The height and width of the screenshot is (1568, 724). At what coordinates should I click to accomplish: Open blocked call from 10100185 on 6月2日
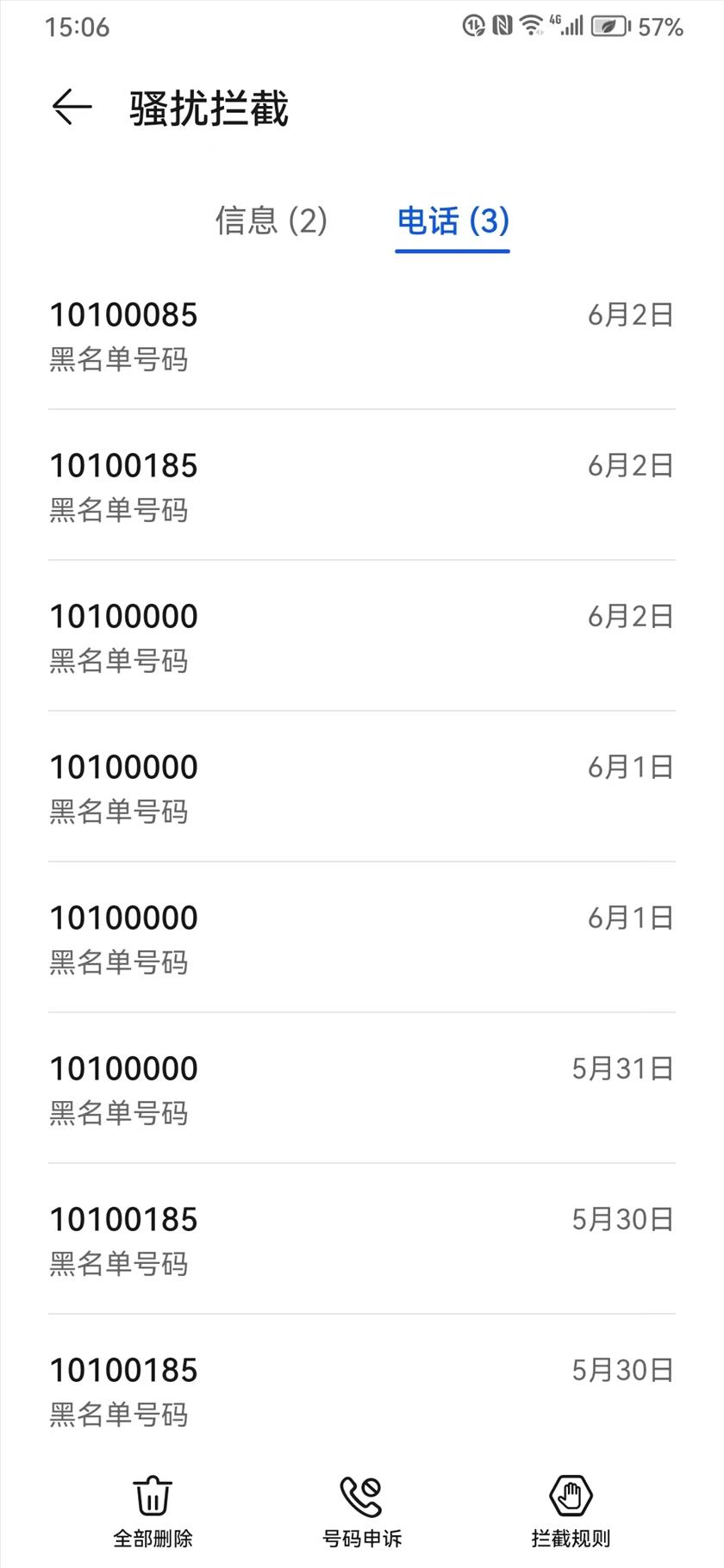362,485
